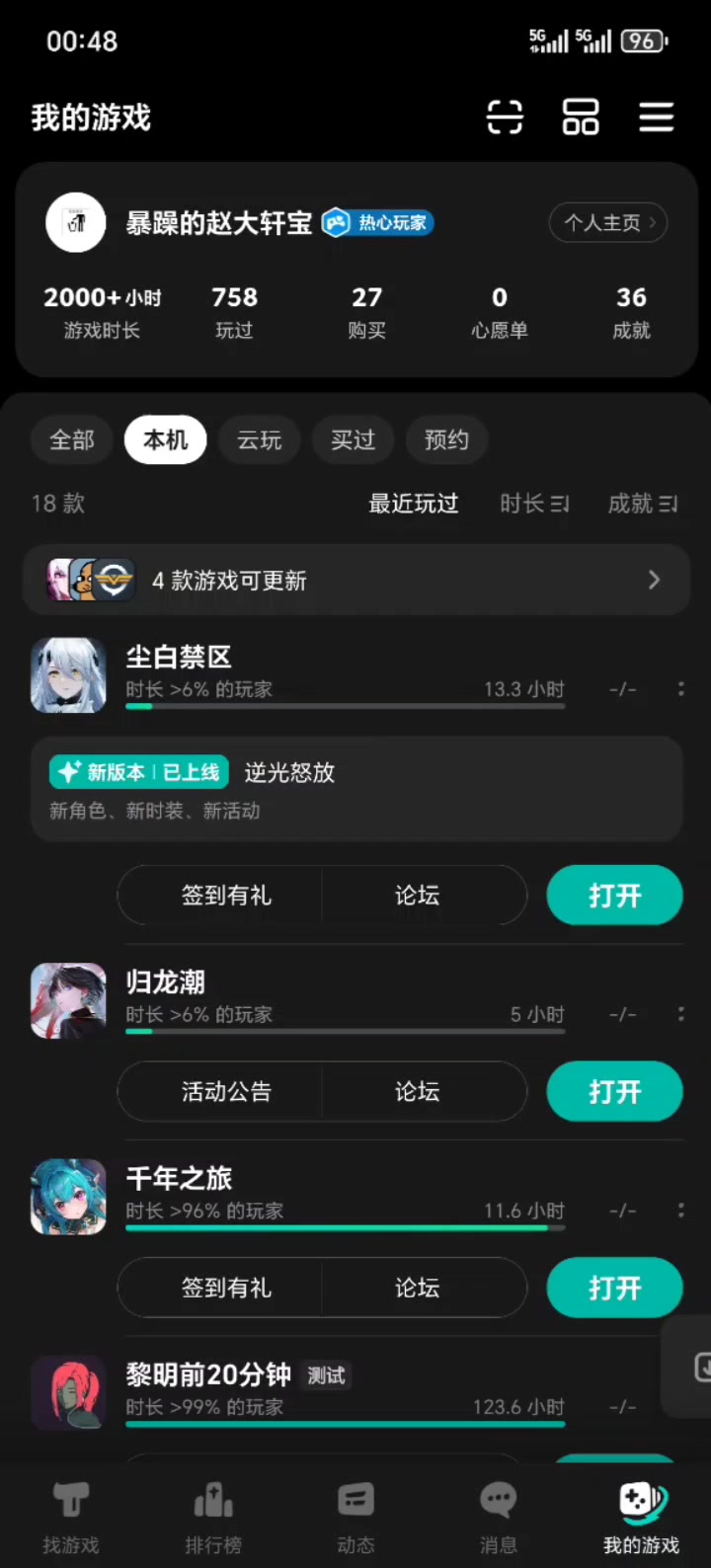Open the 逆光怒放 new version card
Screen dimensions: 711x1568
click(356, 789)
